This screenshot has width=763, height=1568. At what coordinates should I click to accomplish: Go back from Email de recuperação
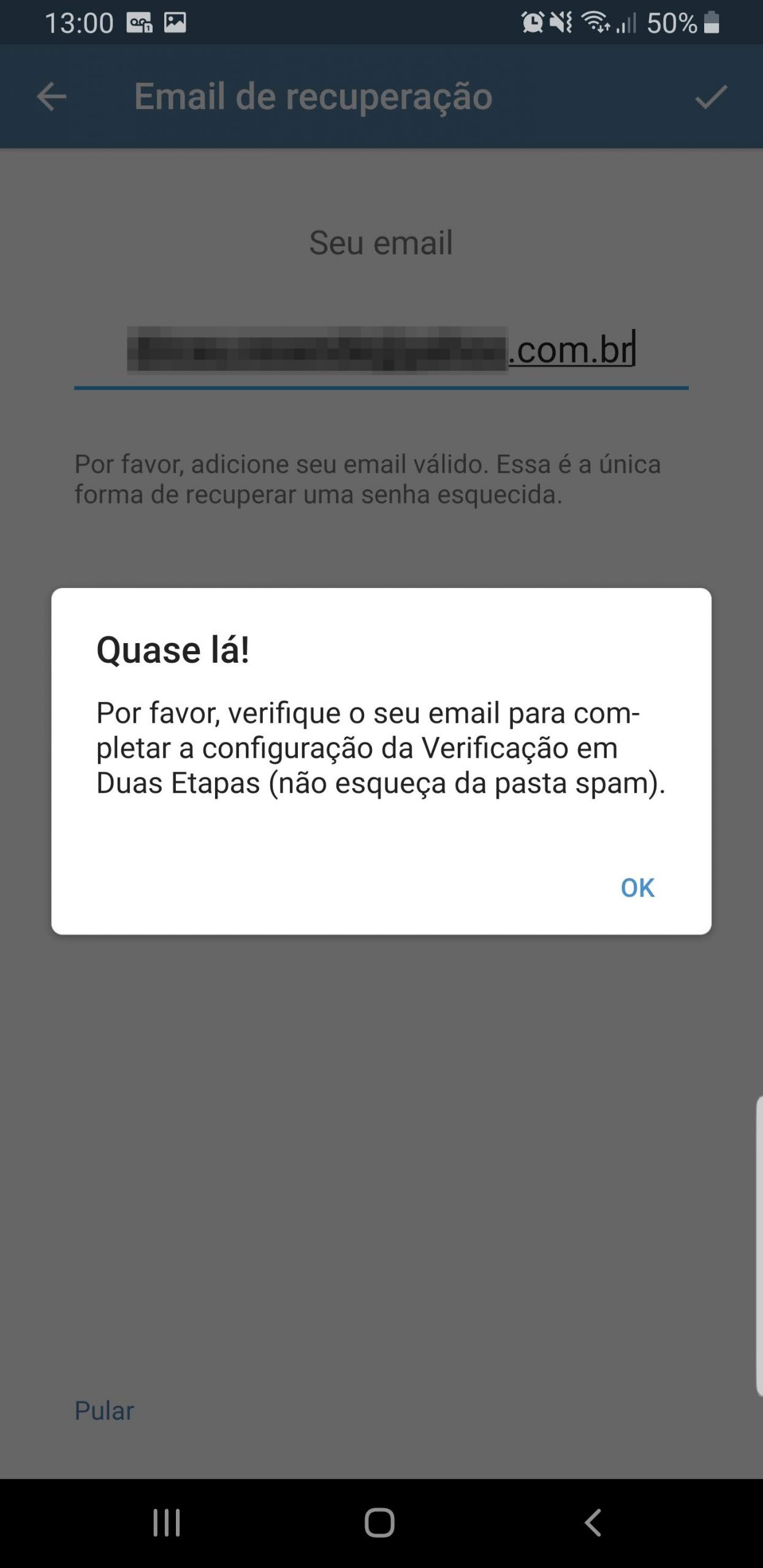tap(51, 97)
